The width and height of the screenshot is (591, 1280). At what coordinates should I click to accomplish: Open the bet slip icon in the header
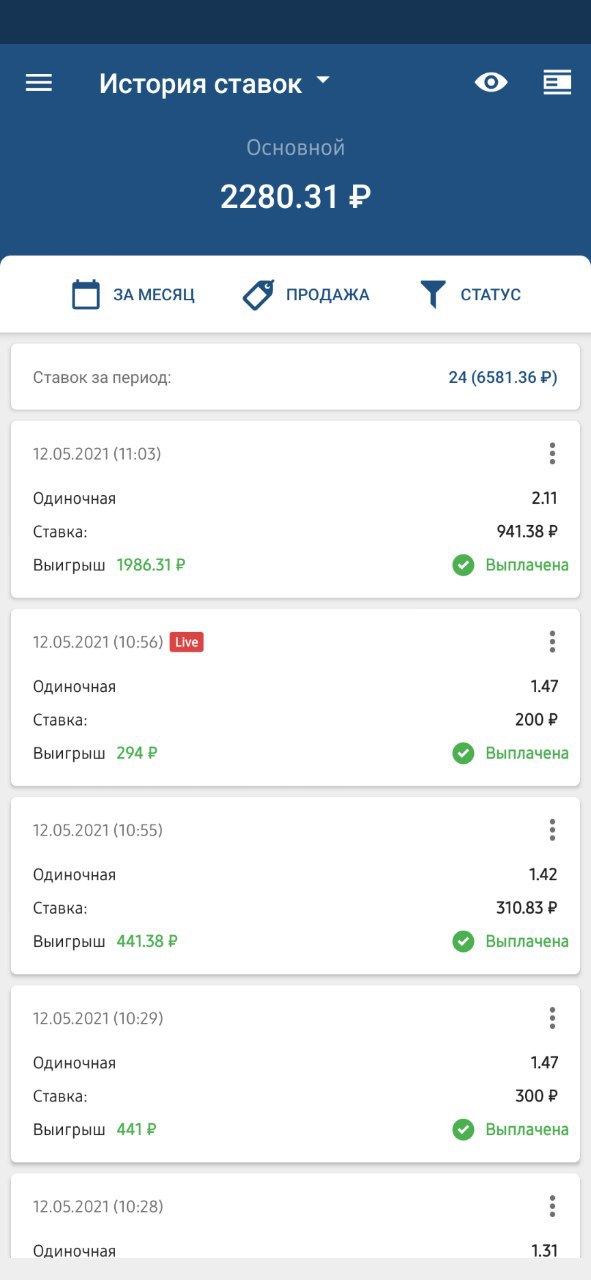[557, 83]
